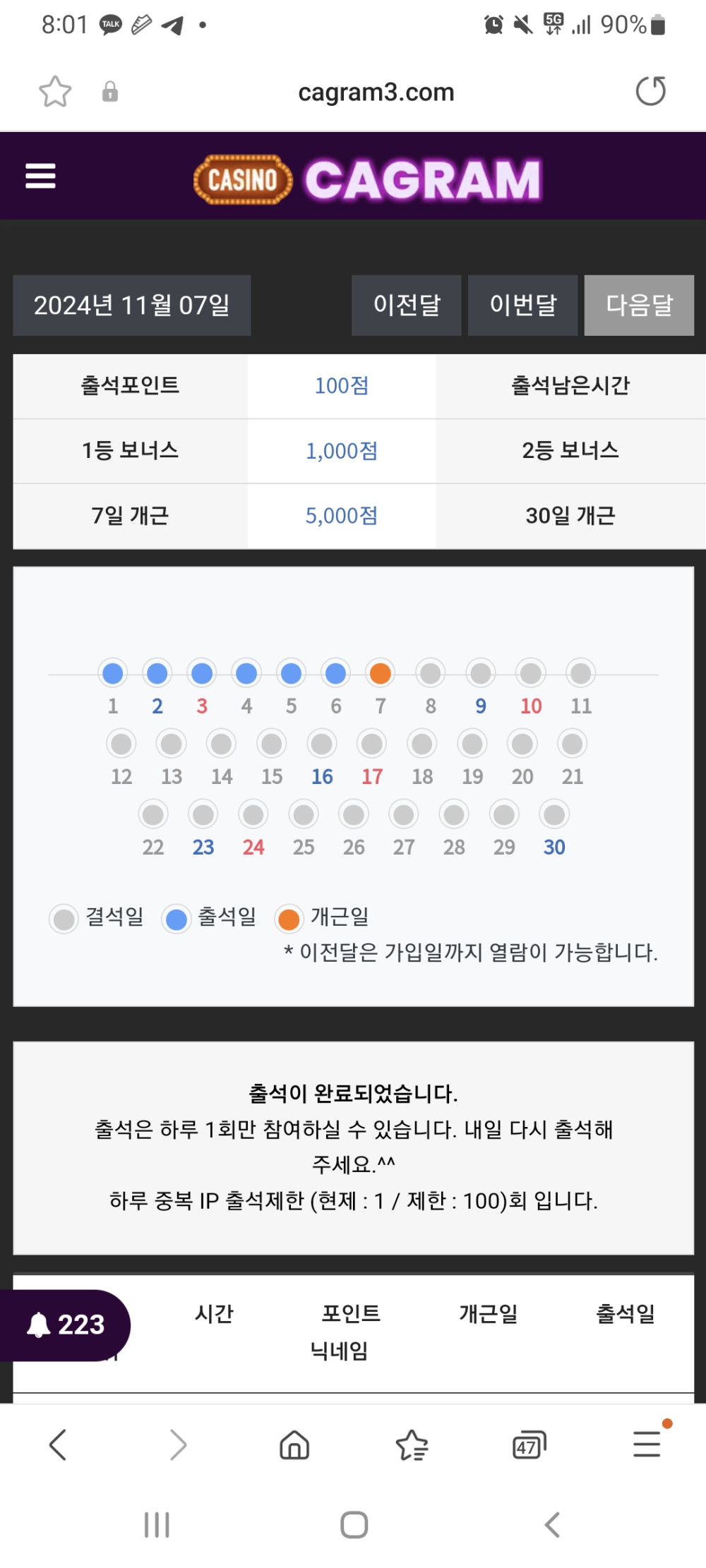Open browser bookmarks list

point(412,1445)
